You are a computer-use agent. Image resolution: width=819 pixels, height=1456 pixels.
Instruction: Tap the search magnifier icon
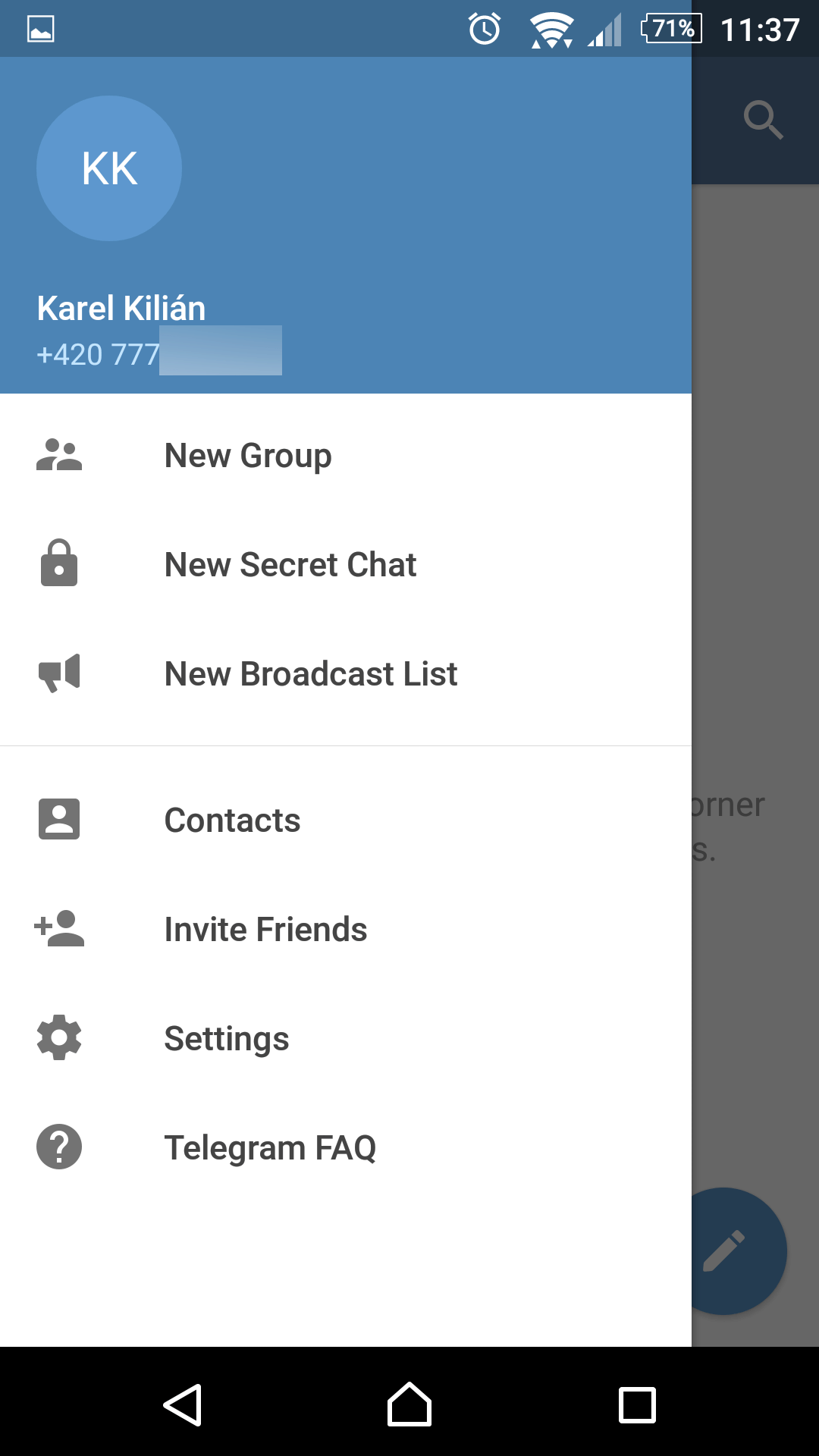(763, 120)
